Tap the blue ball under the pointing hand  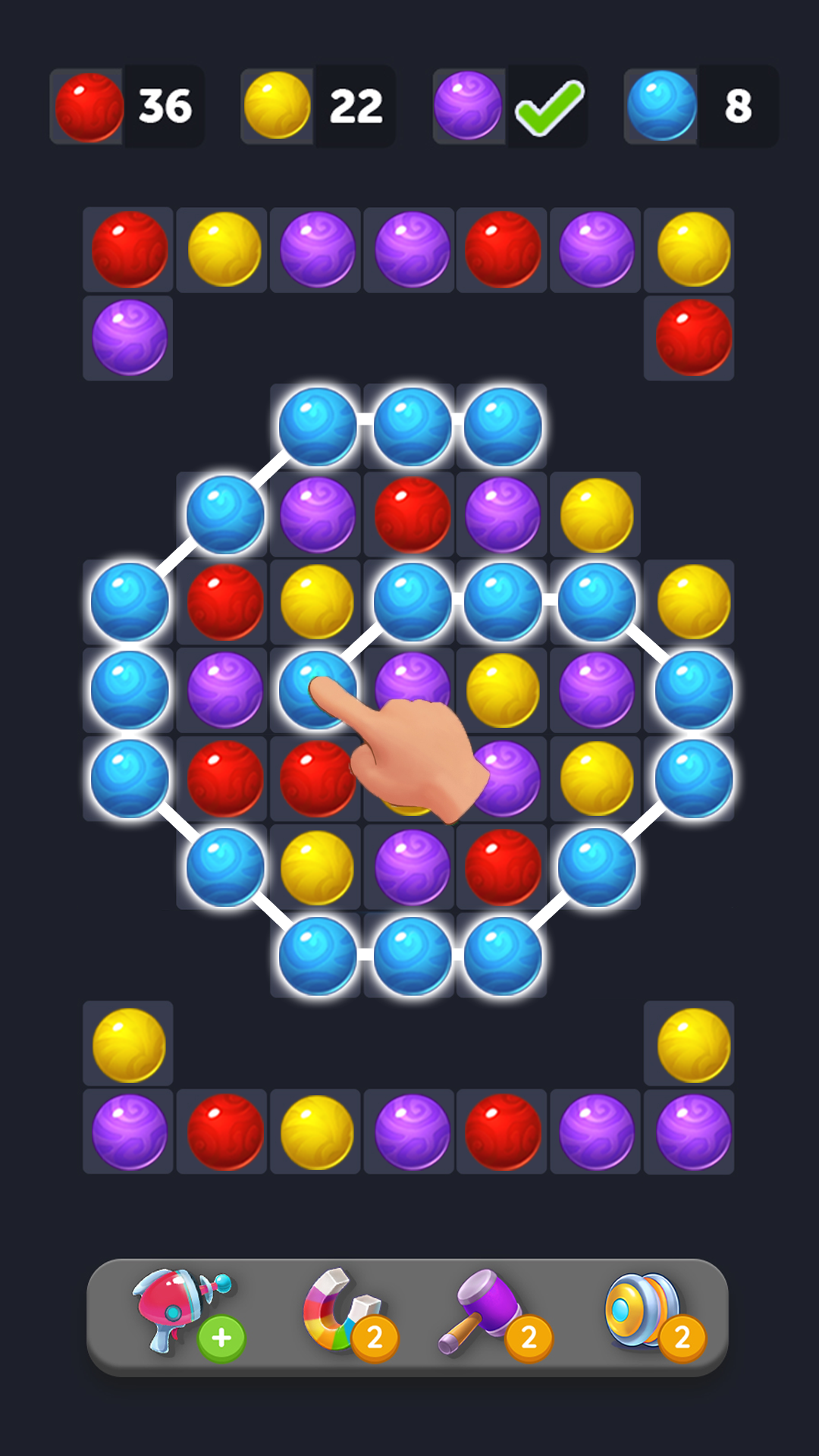[315, 689]
